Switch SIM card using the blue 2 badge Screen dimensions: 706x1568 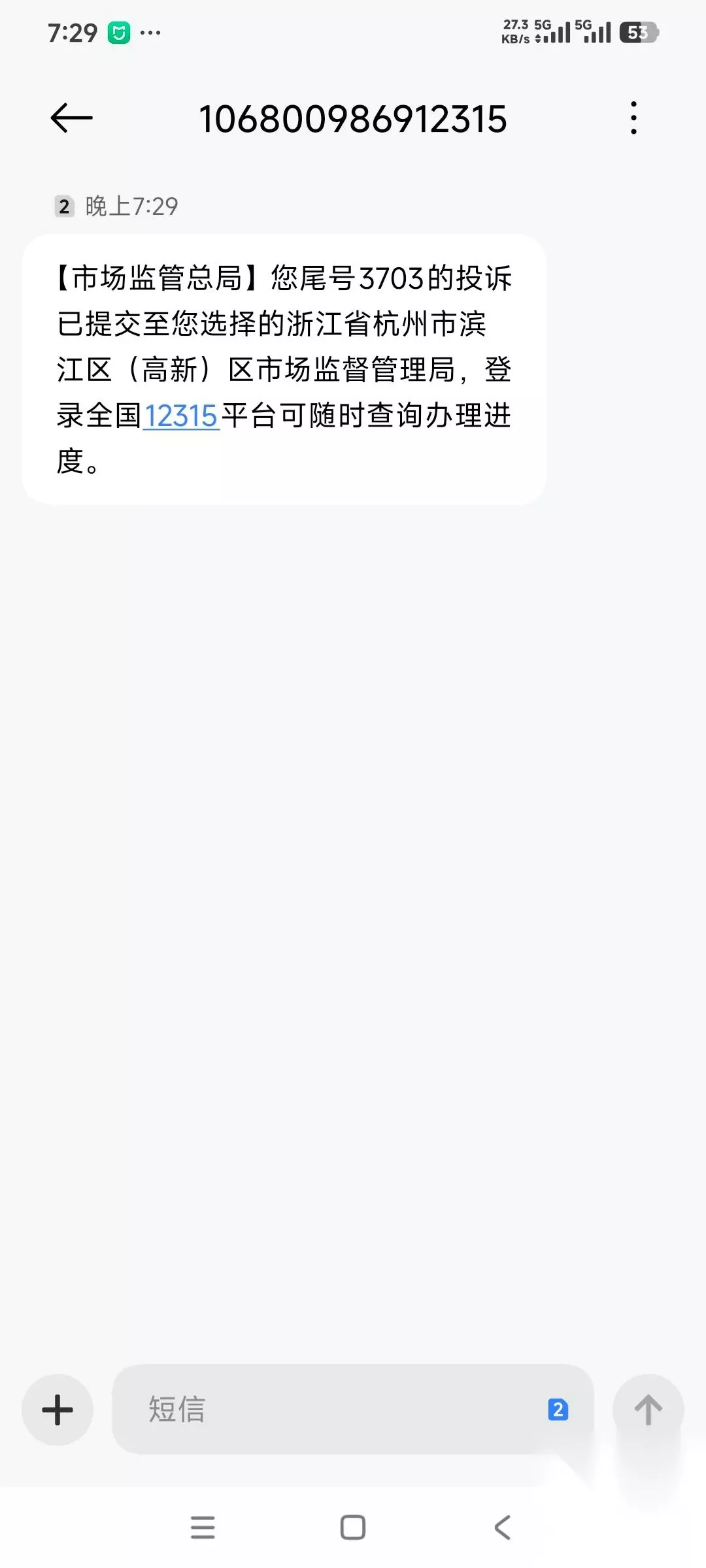point(558,1409)
